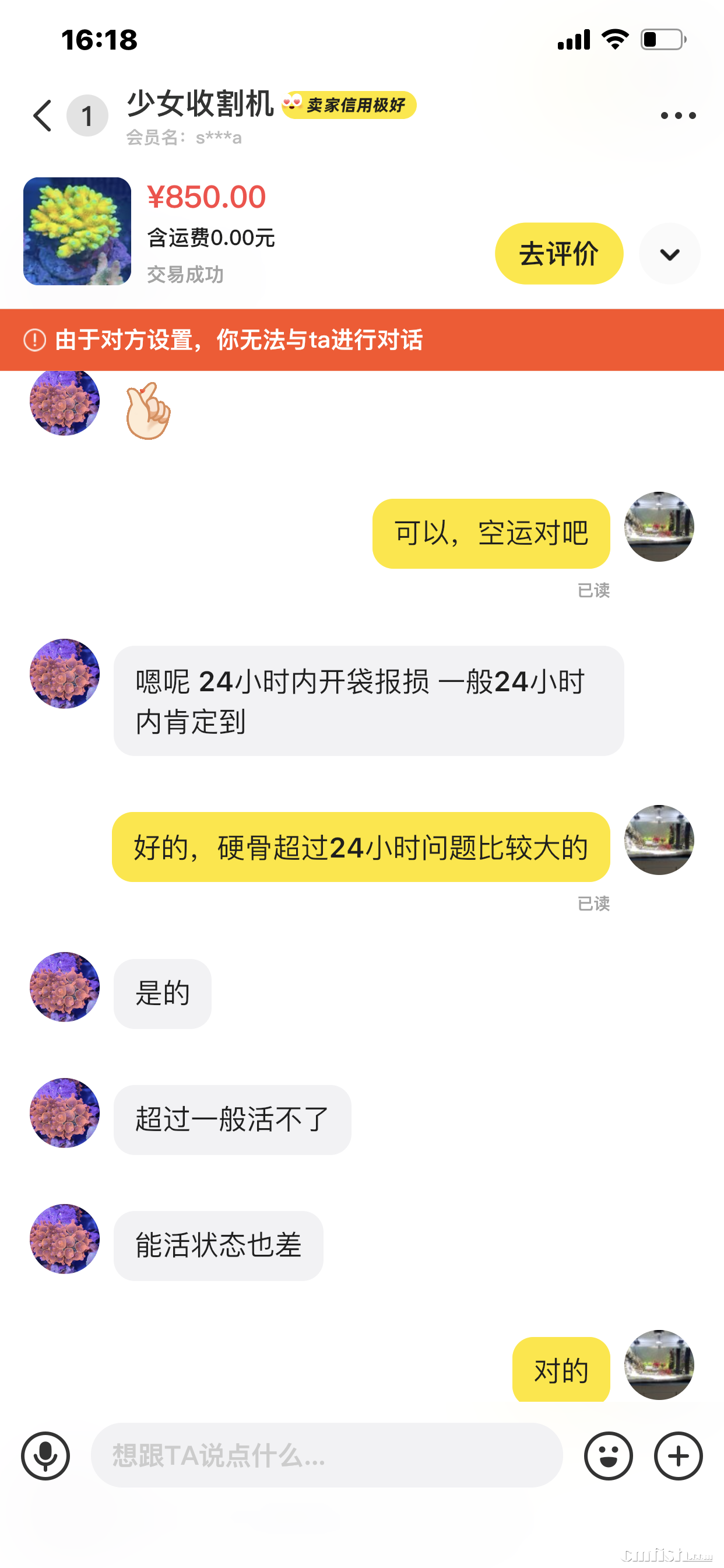Go back from the chat
The height and width of the screenshot is (1568, 724).
[x=43, y=116]
